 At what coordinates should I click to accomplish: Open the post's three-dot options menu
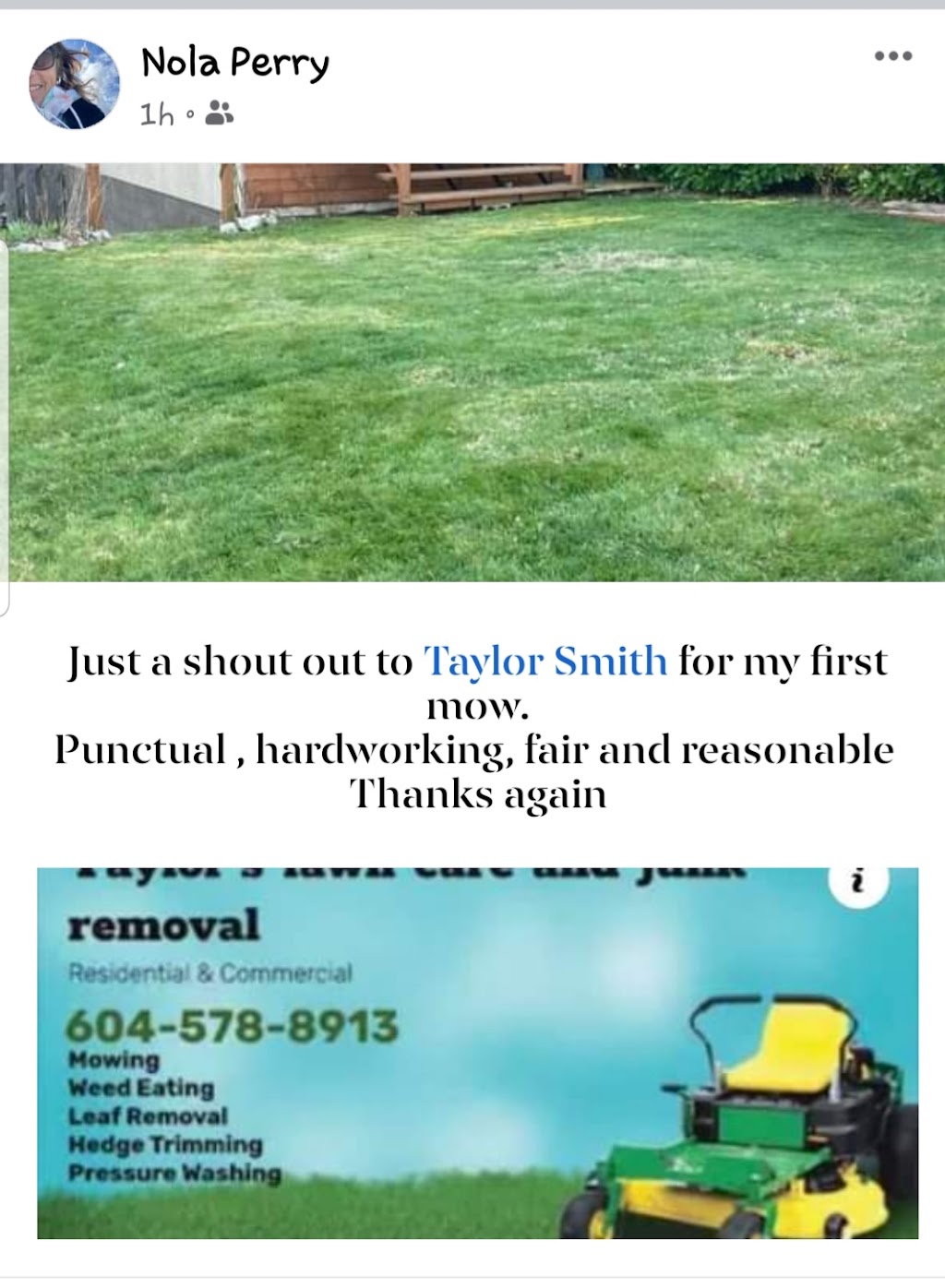(x=892, y=56)
